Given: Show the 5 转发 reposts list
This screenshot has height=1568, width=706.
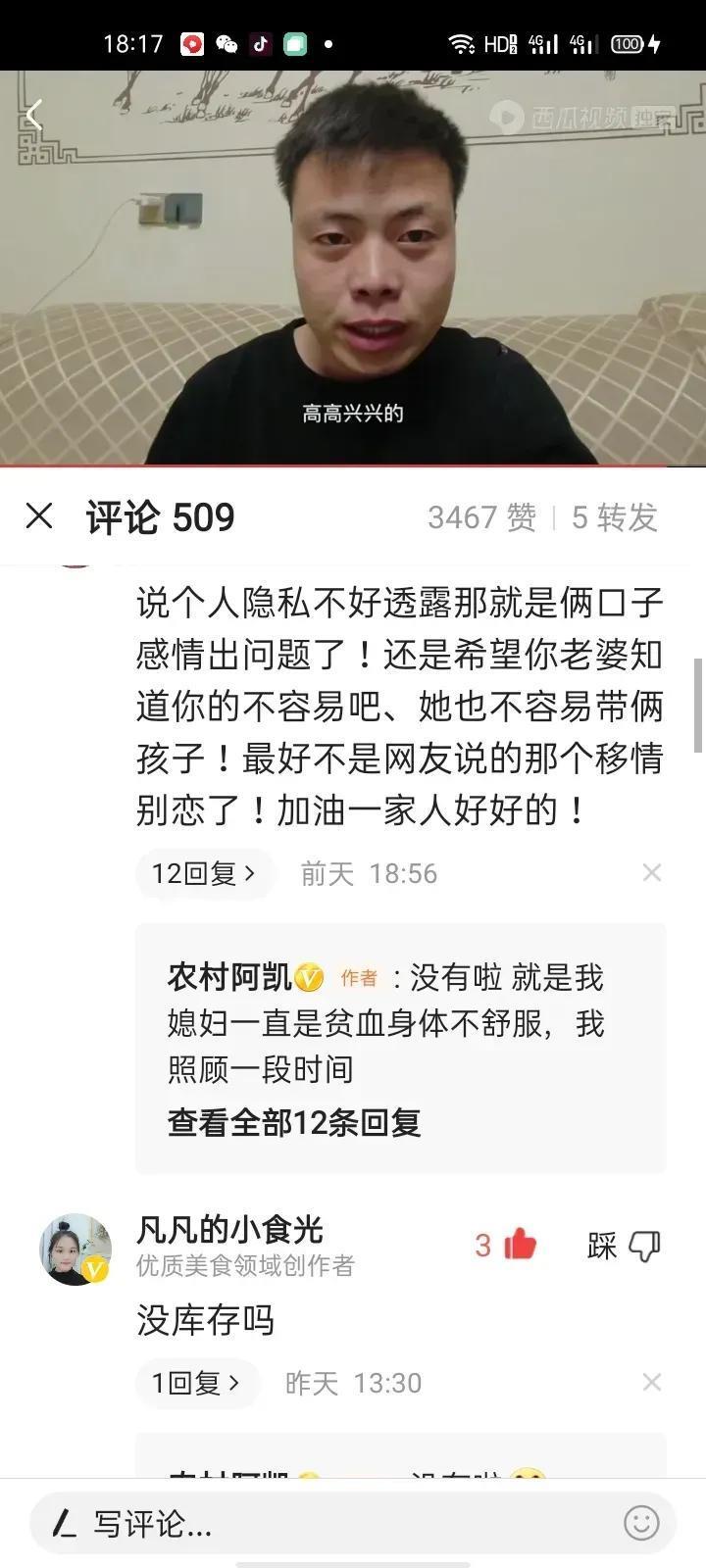Looking at the screenshot, I should pyautogui.click(x=614, y=517).
